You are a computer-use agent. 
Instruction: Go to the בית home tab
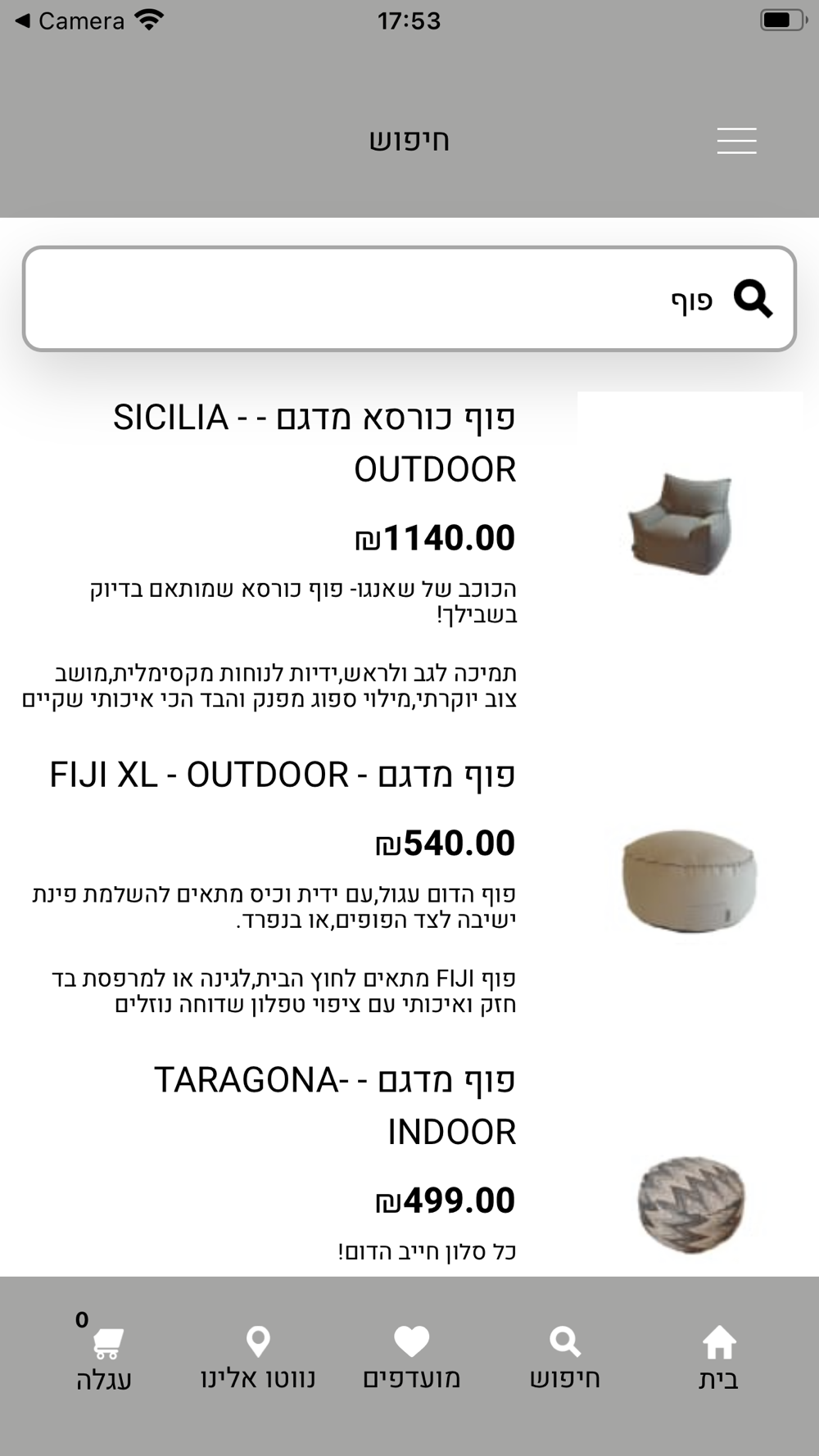(718, 1359)
